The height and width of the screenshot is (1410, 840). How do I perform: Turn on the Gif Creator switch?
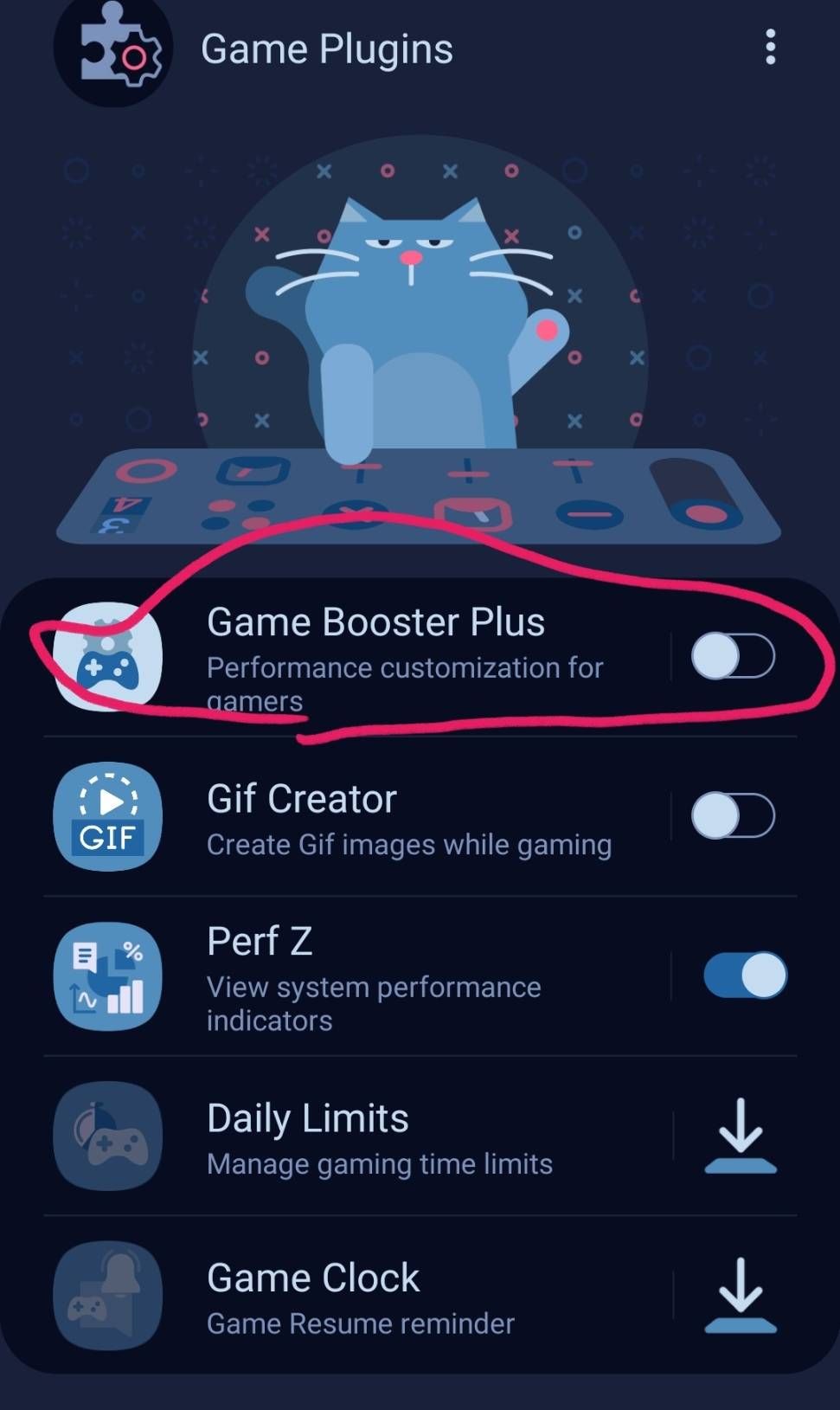[x=732, y=815]
